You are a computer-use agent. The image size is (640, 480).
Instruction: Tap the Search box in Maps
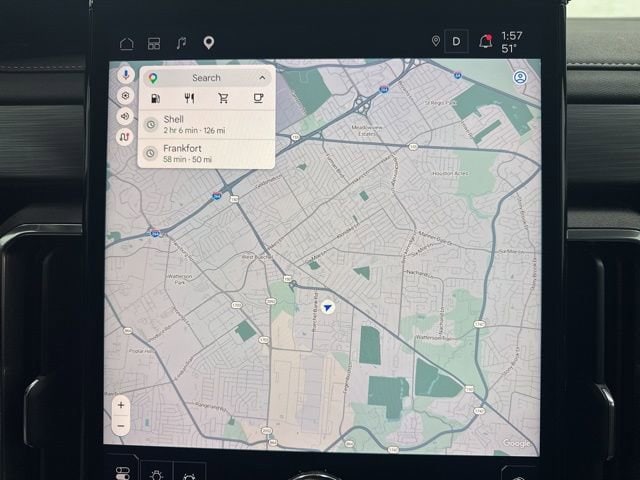click(x=206, y=77)
